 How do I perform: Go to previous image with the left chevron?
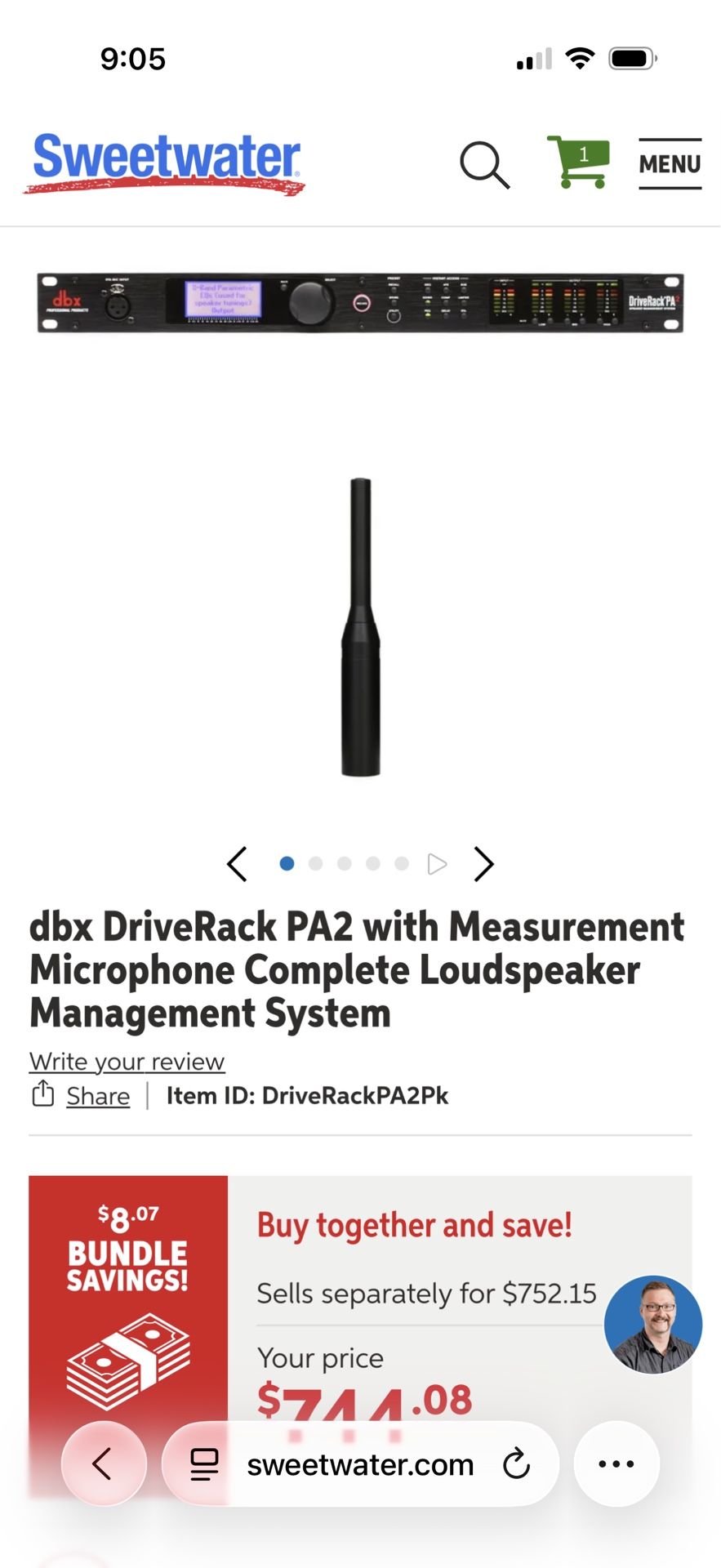[237, 863]
